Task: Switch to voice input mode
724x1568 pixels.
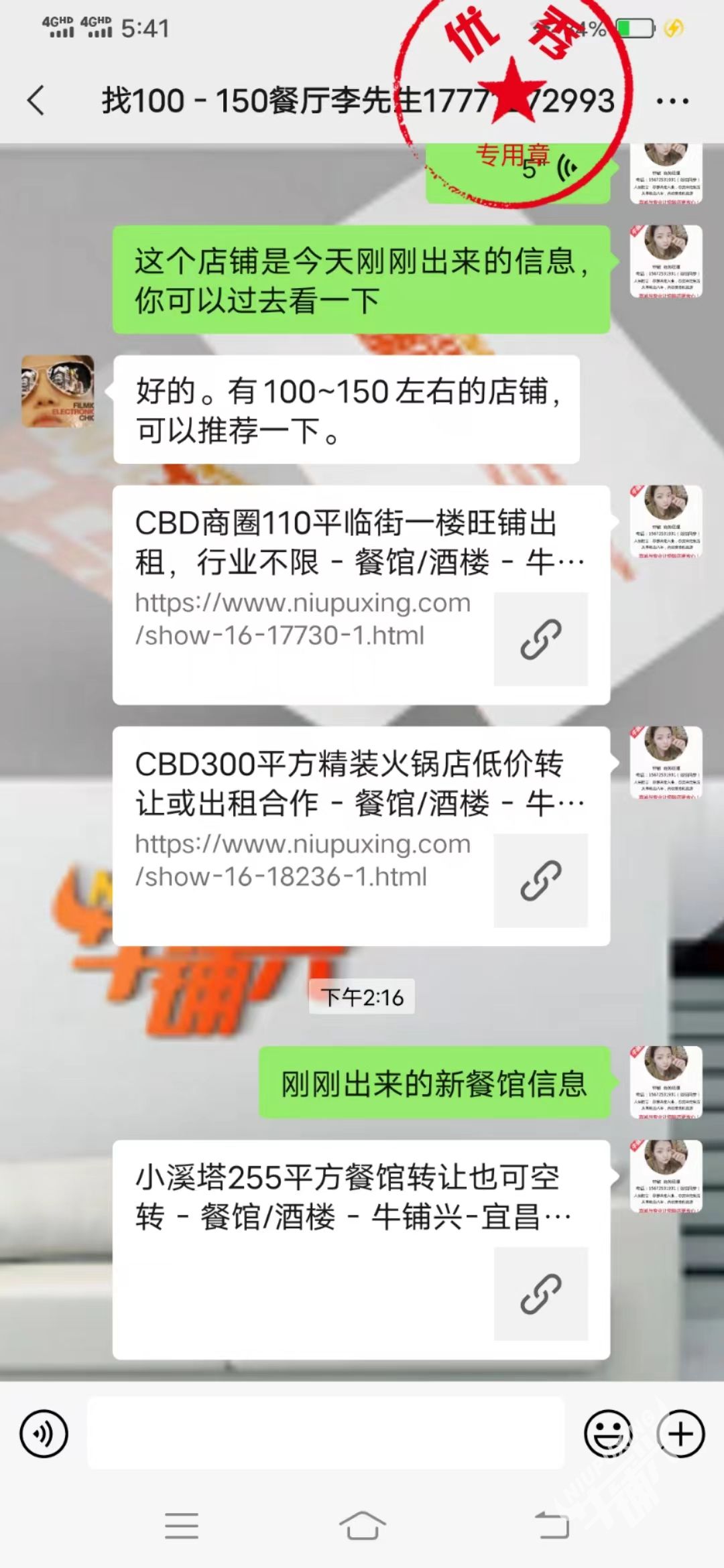Action: 44,1434
